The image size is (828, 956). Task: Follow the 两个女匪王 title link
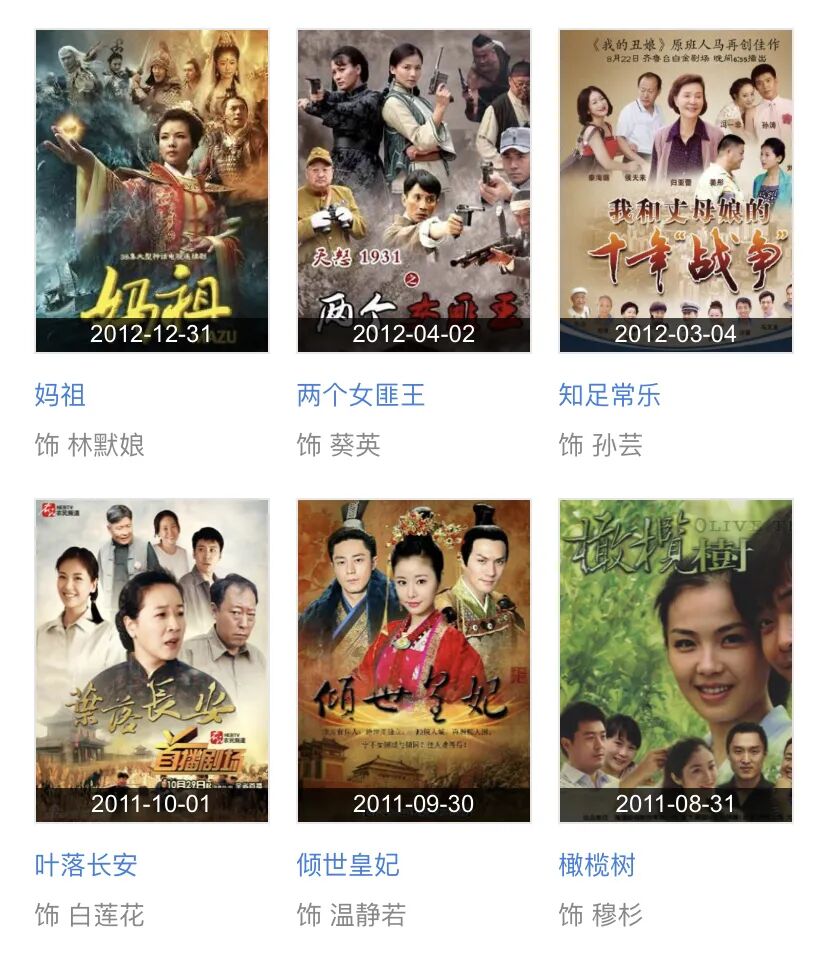tap(361, 395)
